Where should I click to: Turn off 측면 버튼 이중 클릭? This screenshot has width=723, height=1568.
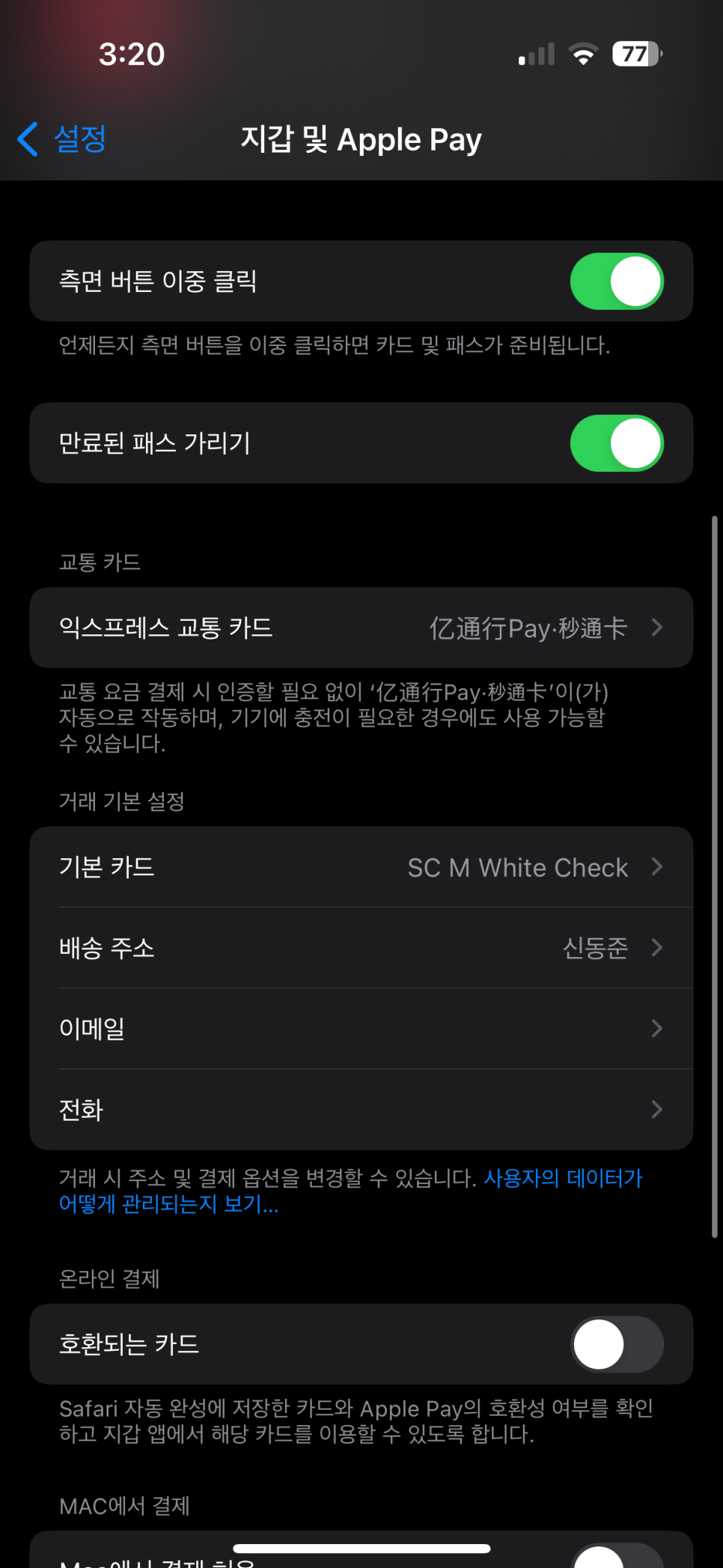(x=617, y=282)
